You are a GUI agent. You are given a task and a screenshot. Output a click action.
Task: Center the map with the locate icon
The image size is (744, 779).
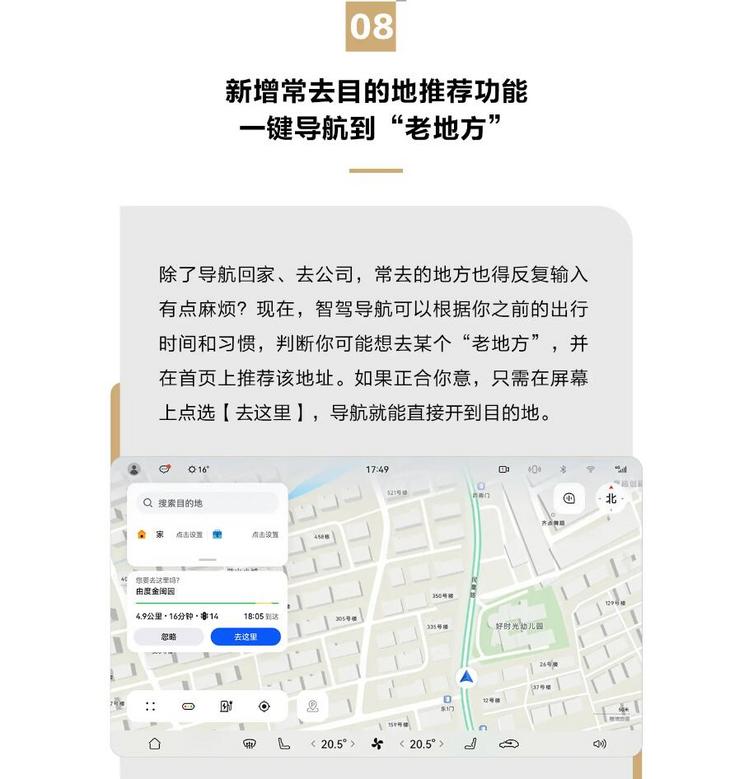pyautogui.click(x=263, y=708)
